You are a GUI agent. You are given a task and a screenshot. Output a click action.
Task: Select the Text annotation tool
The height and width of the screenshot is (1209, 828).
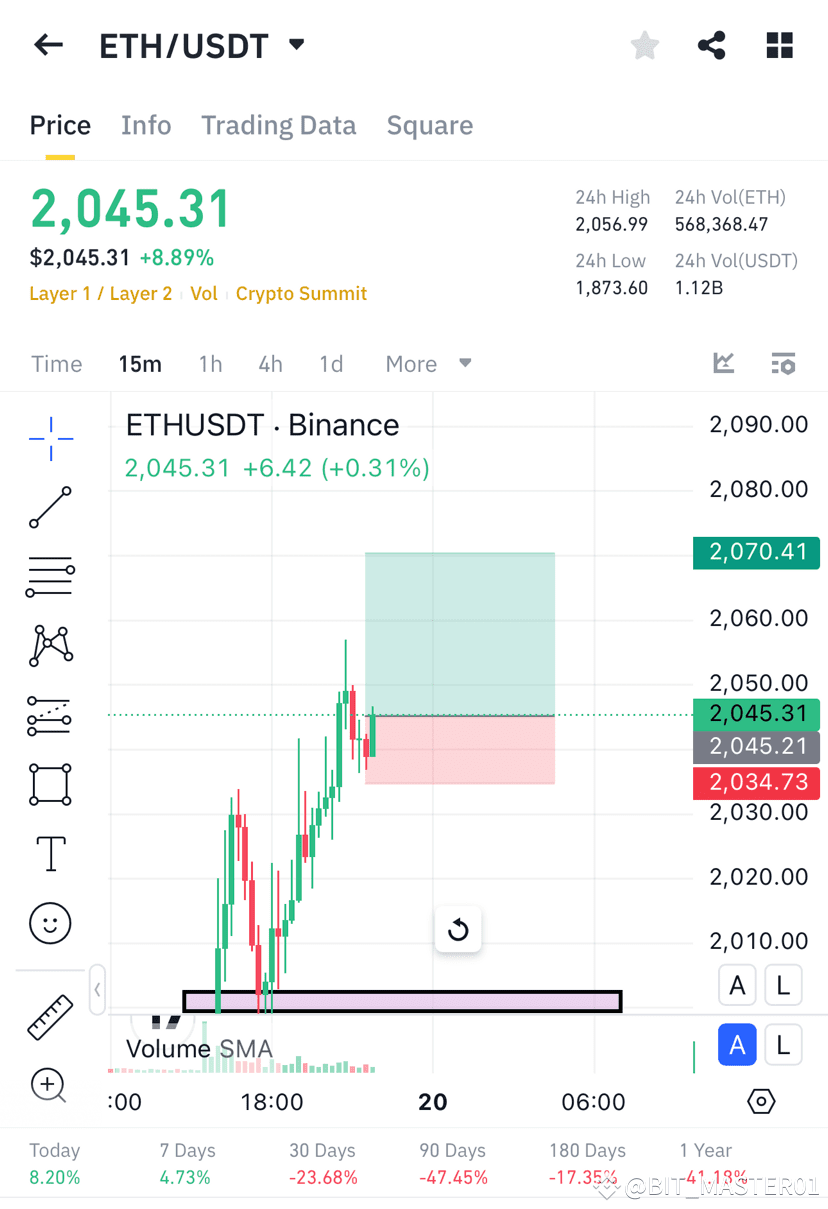click(x=50, y=853)
